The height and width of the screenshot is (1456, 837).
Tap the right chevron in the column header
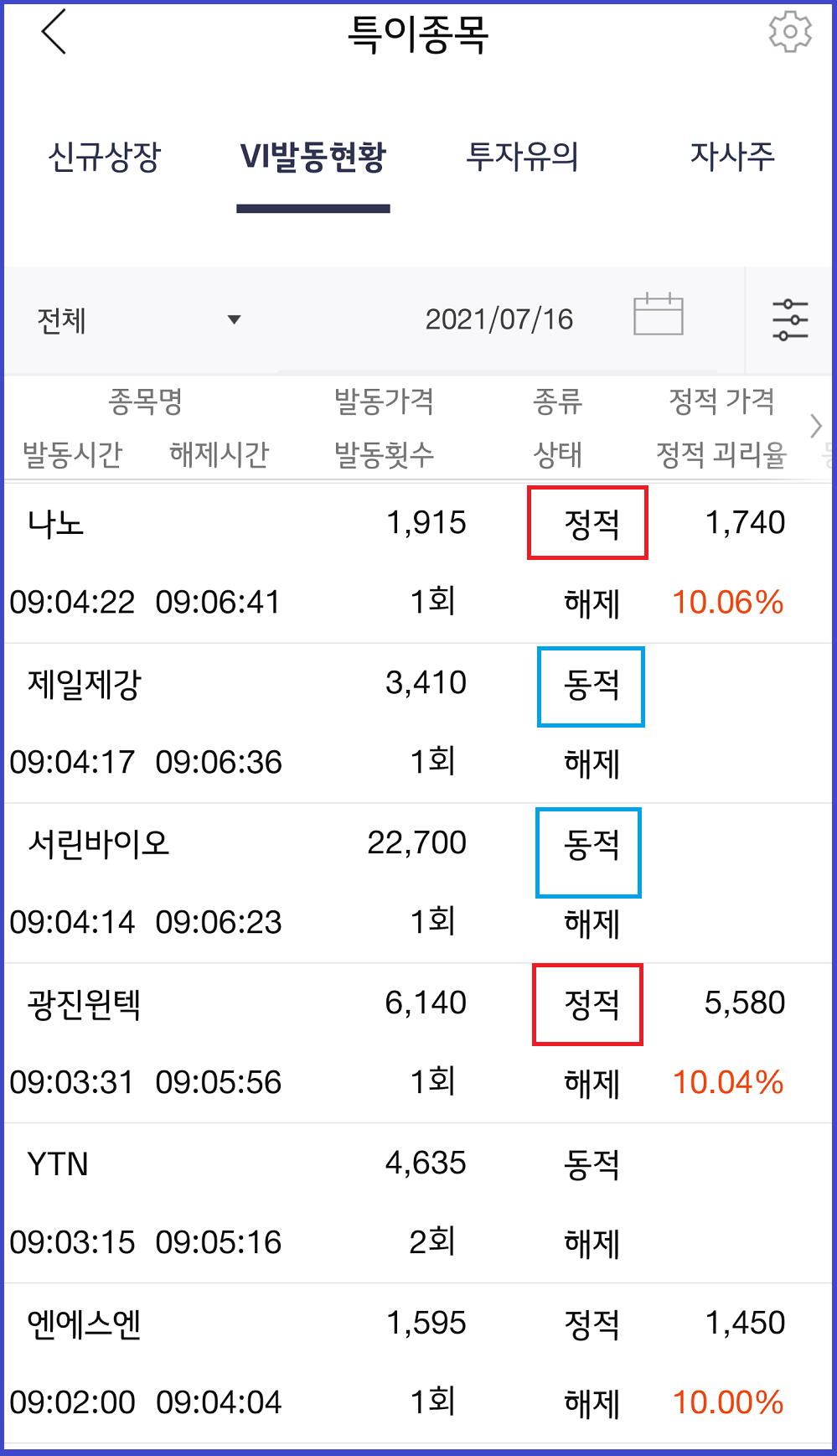tap(816, 426)
